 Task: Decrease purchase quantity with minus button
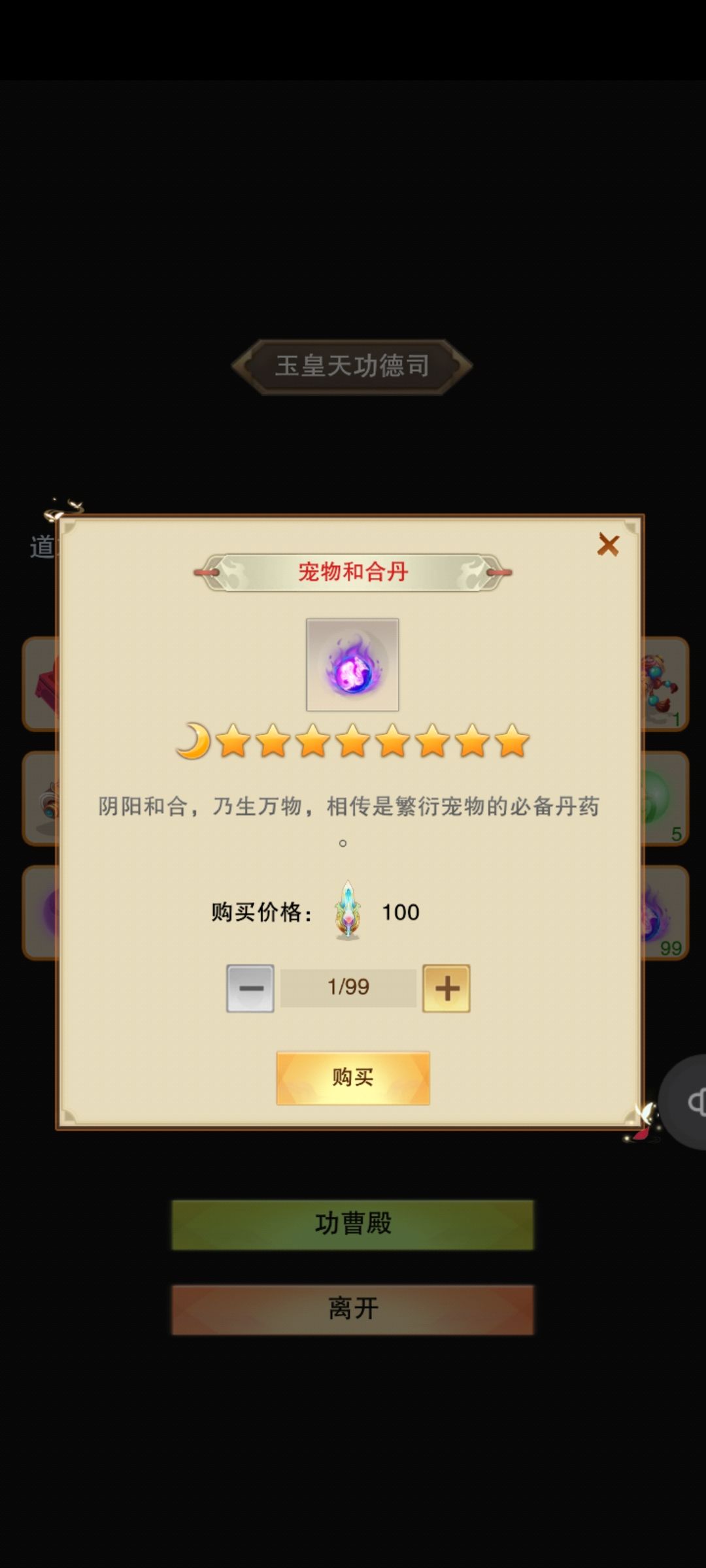point(250,988)
